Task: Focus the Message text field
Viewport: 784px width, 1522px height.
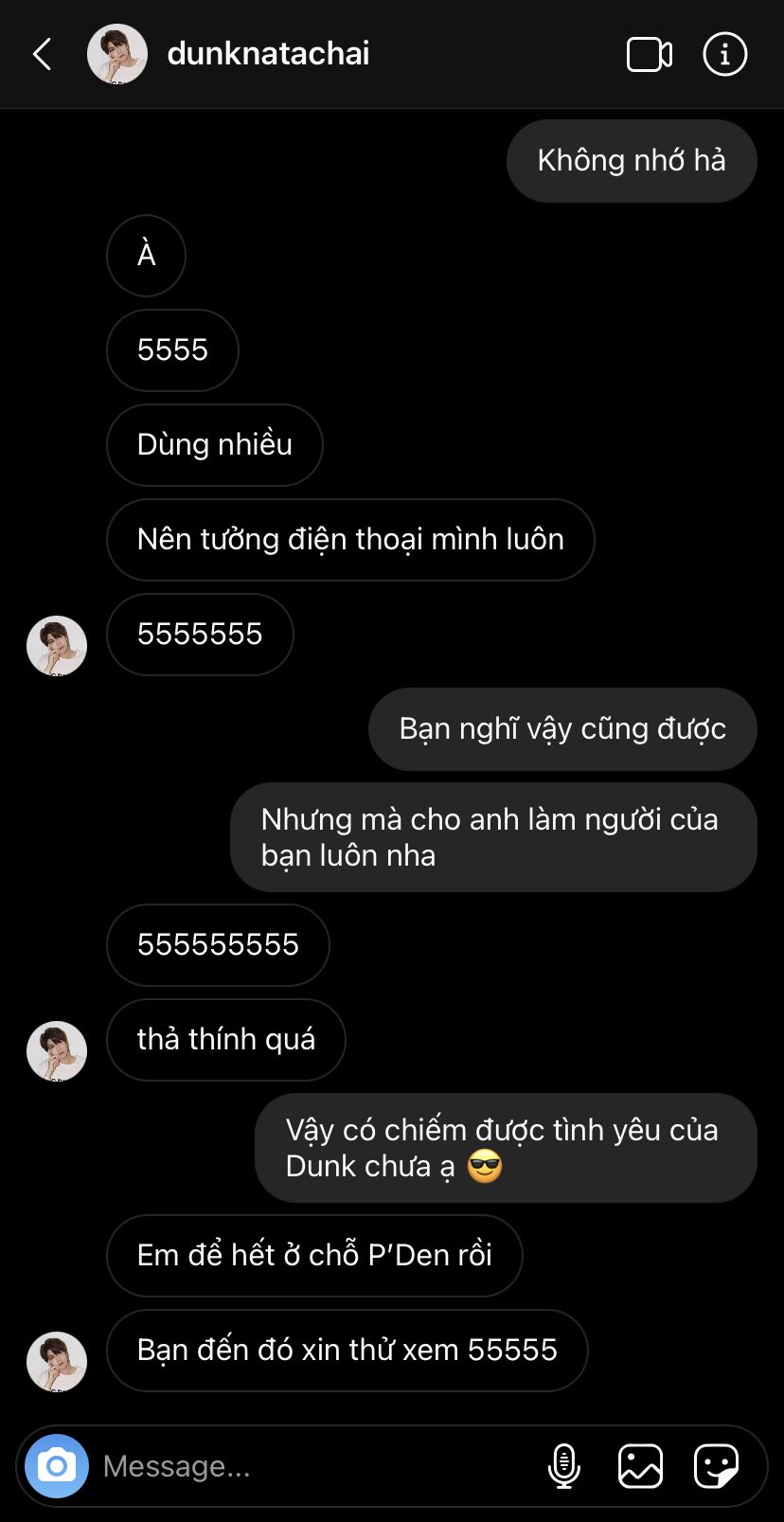Action: [312, 1466]
